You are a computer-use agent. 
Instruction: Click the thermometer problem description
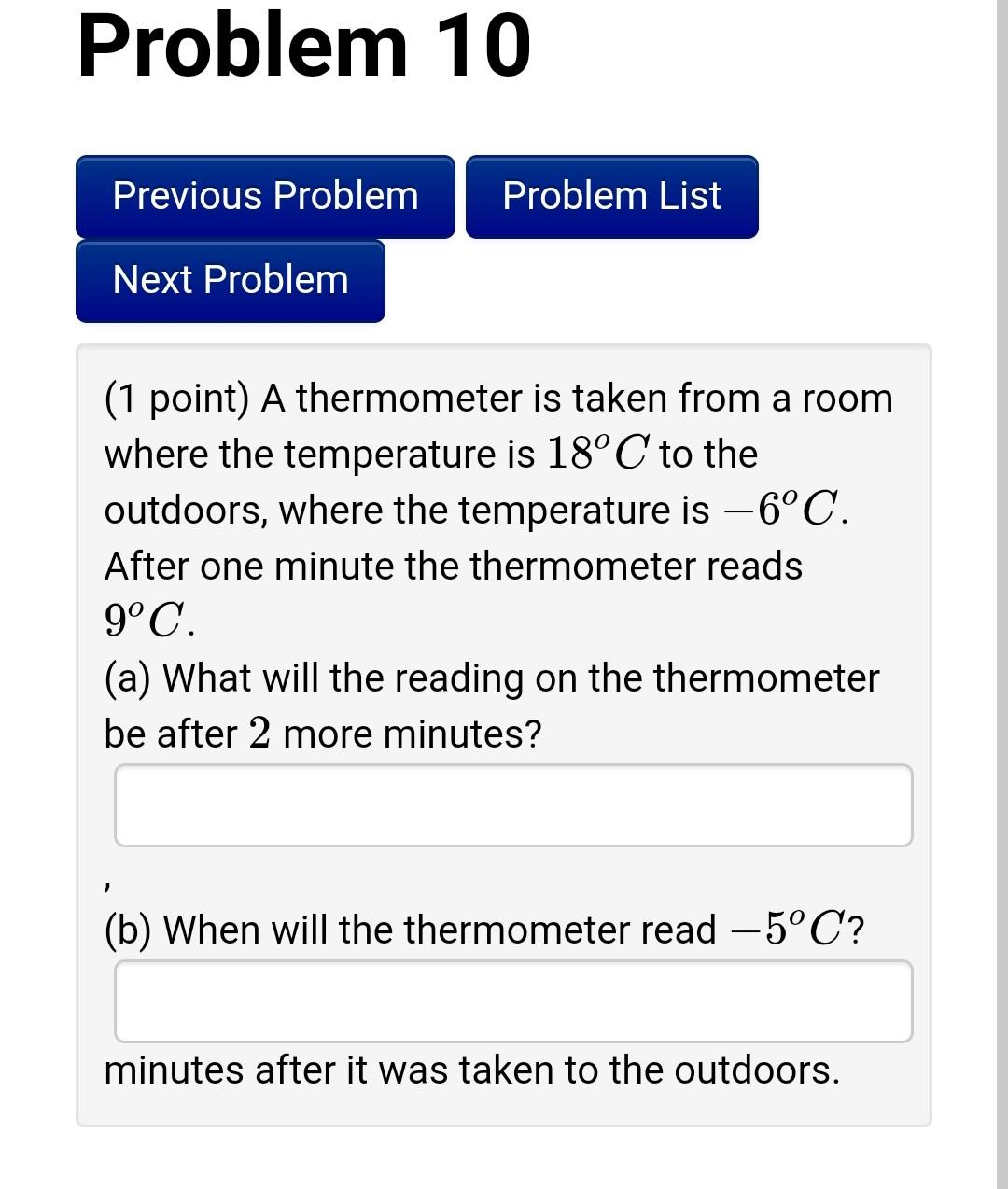(x=498, y=453)
